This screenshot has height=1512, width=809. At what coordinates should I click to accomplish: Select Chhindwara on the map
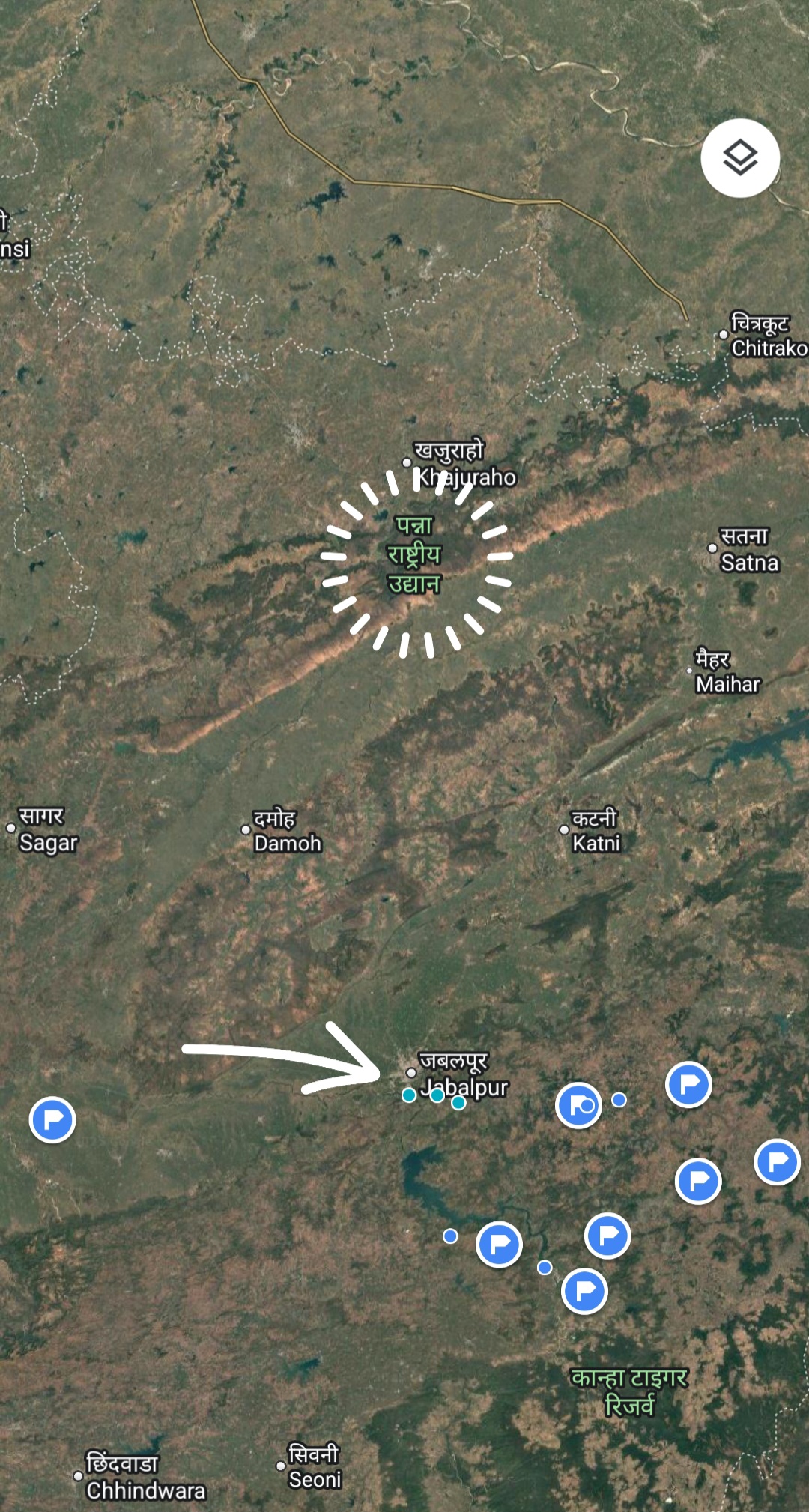tap(139, 1477)
